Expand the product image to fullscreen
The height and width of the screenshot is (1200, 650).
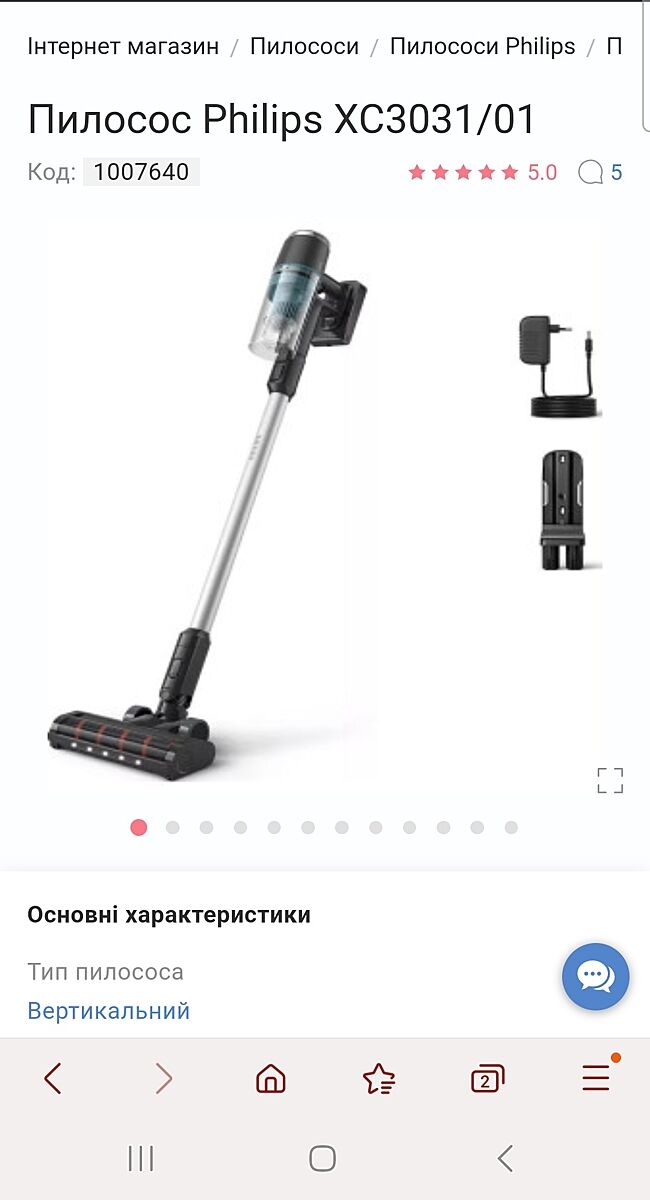pyautogui.click(x=610, y=781)
